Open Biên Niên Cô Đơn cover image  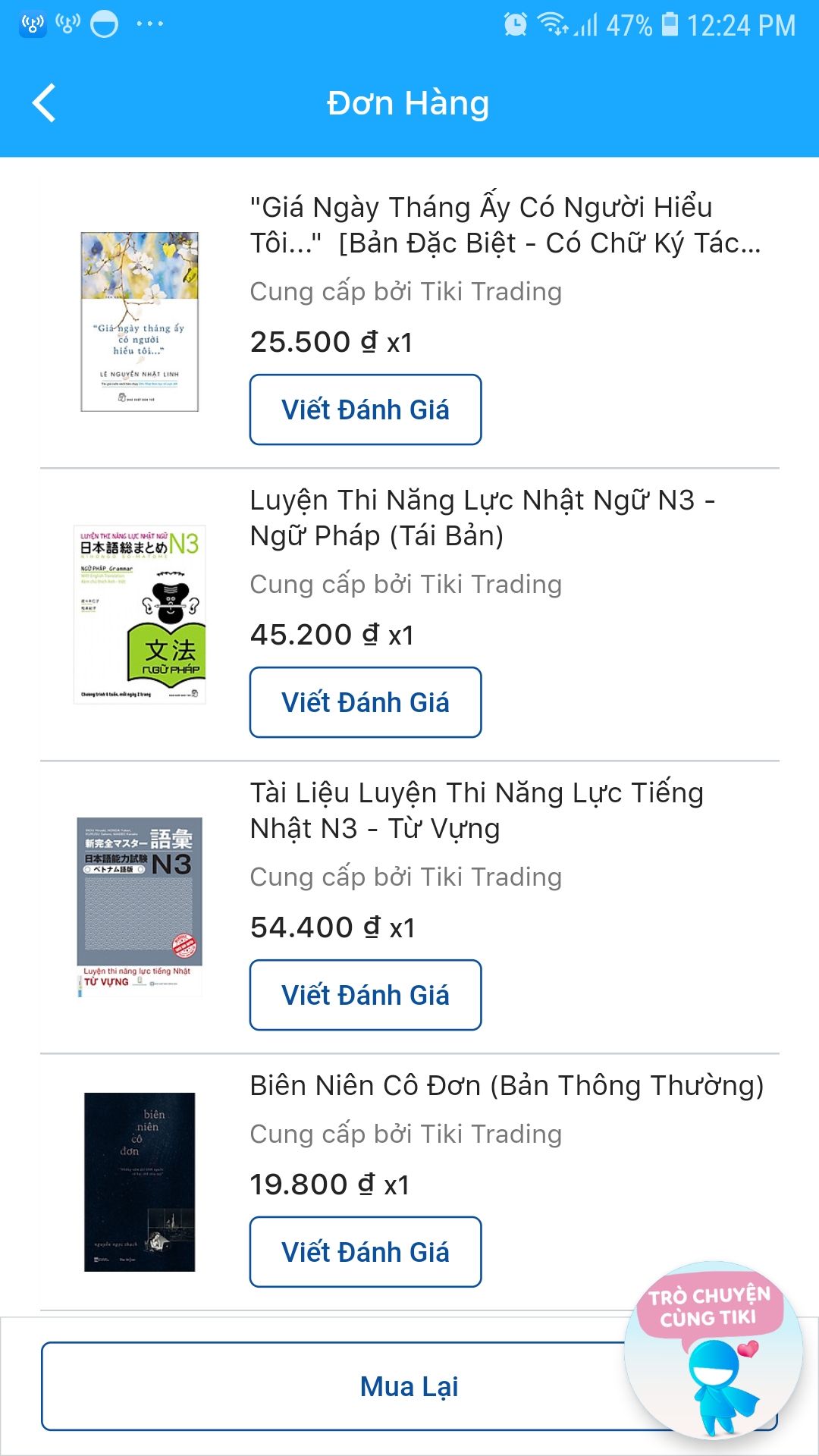pyautogui.click(x=140, y=1181)
